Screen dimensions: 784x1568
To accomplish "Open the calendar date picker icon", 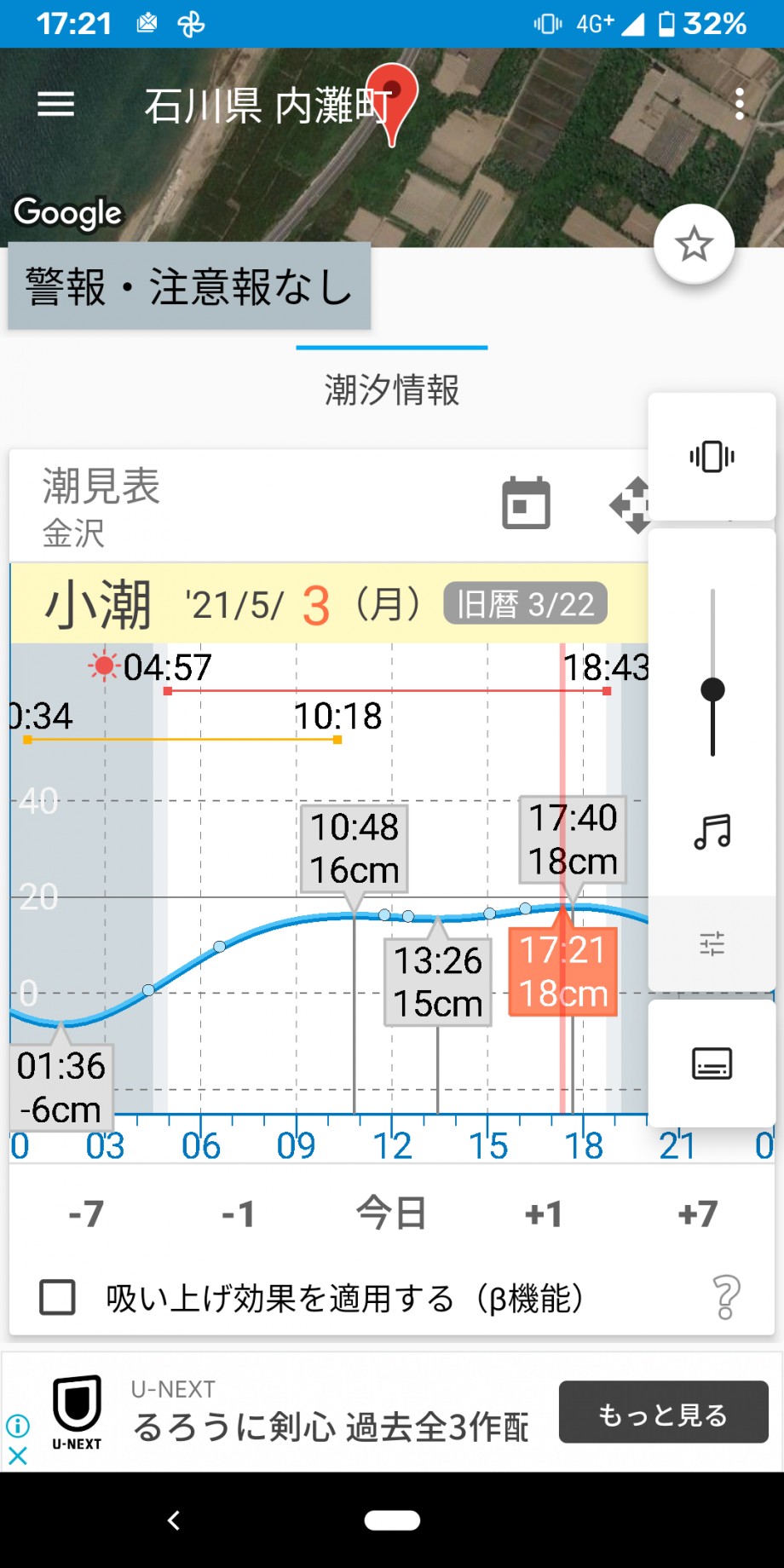I will (x=526, y=504).
